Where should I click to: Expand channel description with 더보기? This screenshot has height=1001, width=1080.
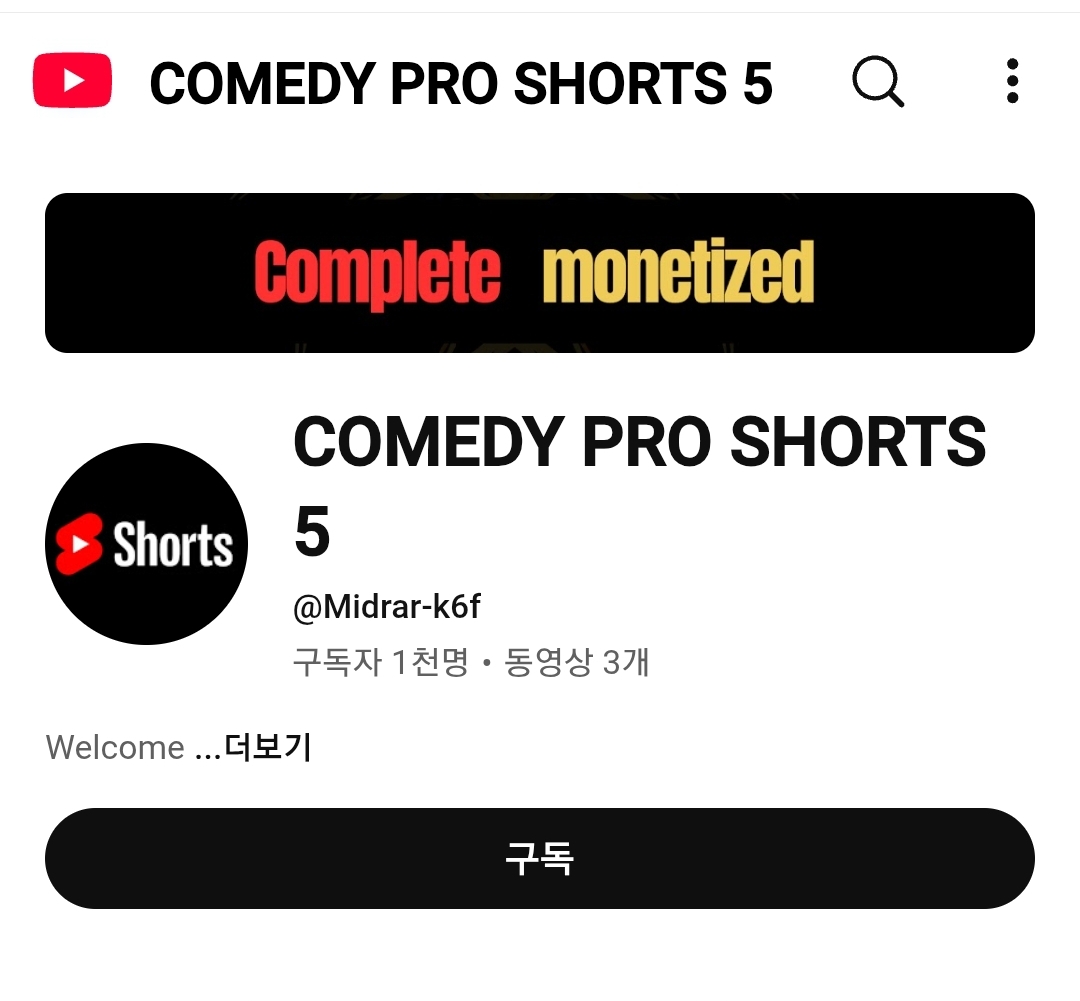pyautogui.click(x=267, y=748)
